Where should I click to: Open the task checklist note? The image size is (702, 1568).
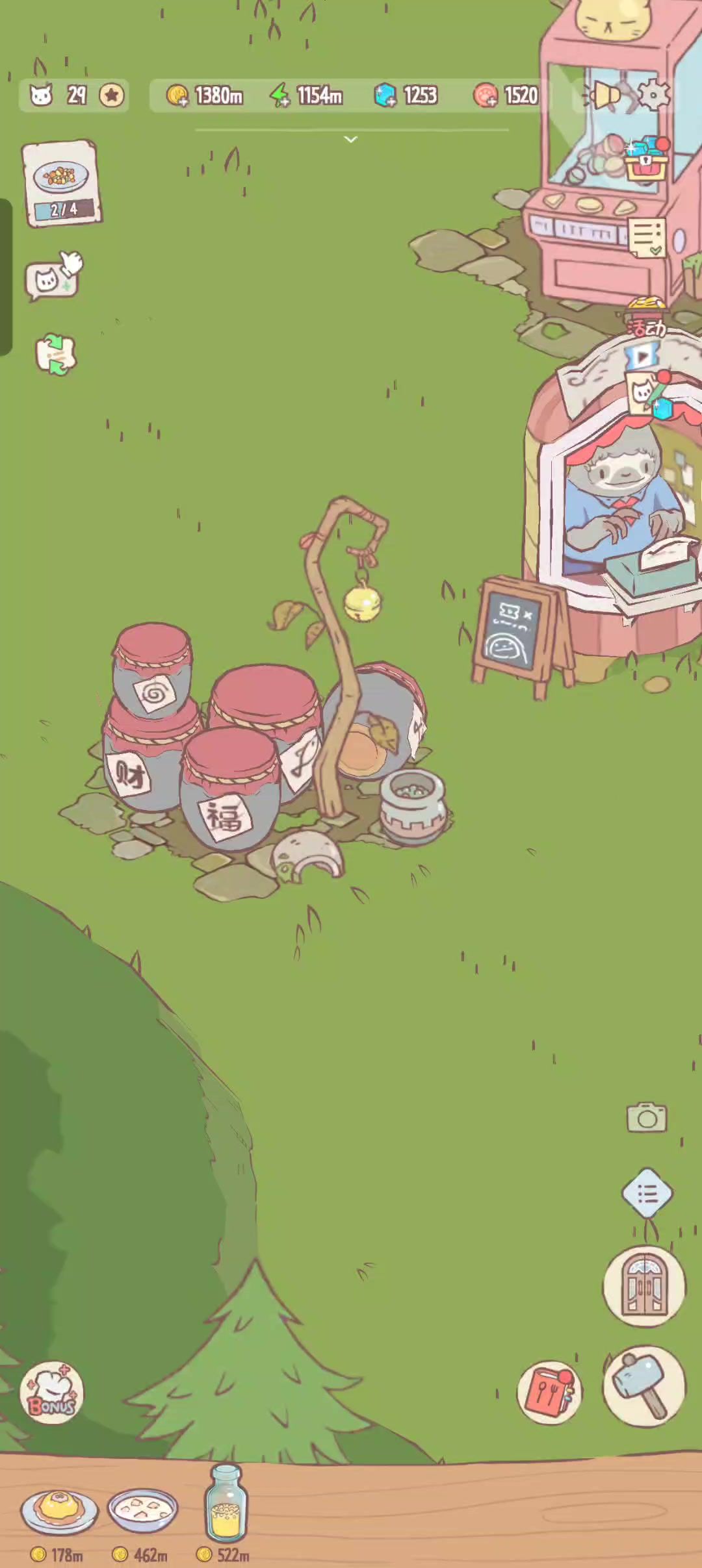click(646, 238)
